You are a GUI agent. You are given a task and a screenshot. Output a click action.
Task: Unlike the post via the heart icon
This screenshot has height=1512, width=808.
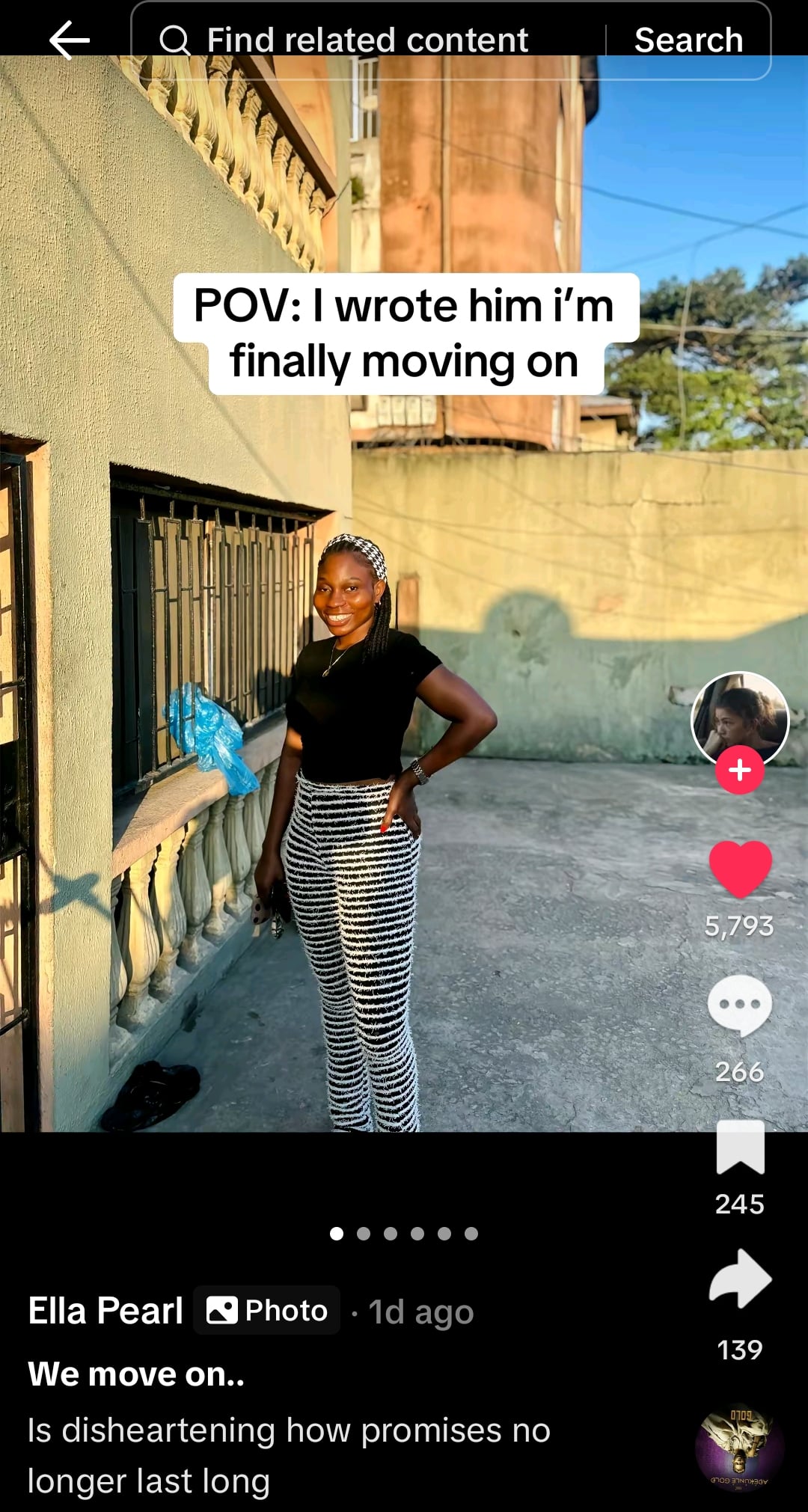click(x=740, y=868)
